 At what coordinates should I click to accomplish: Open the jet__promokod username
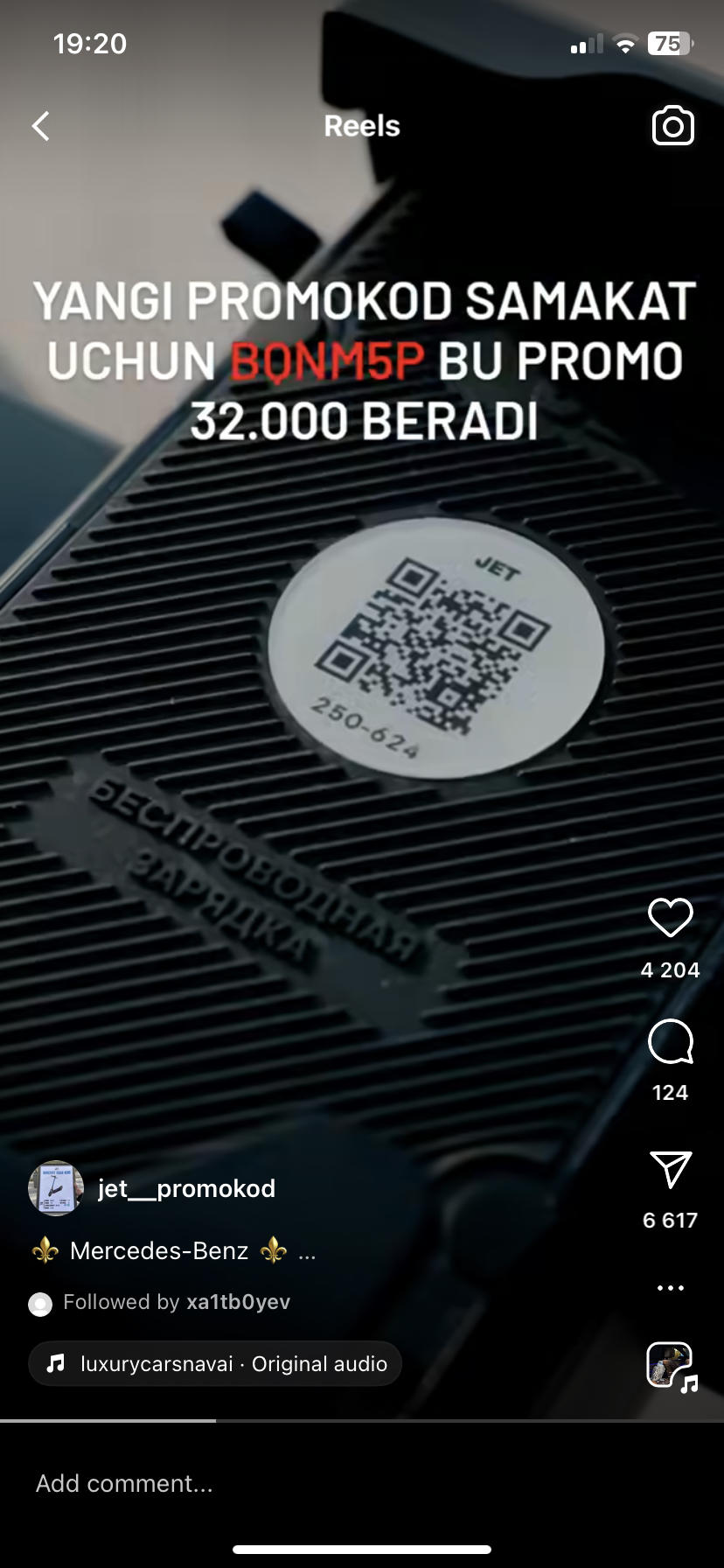click(x=186, y=1188)
